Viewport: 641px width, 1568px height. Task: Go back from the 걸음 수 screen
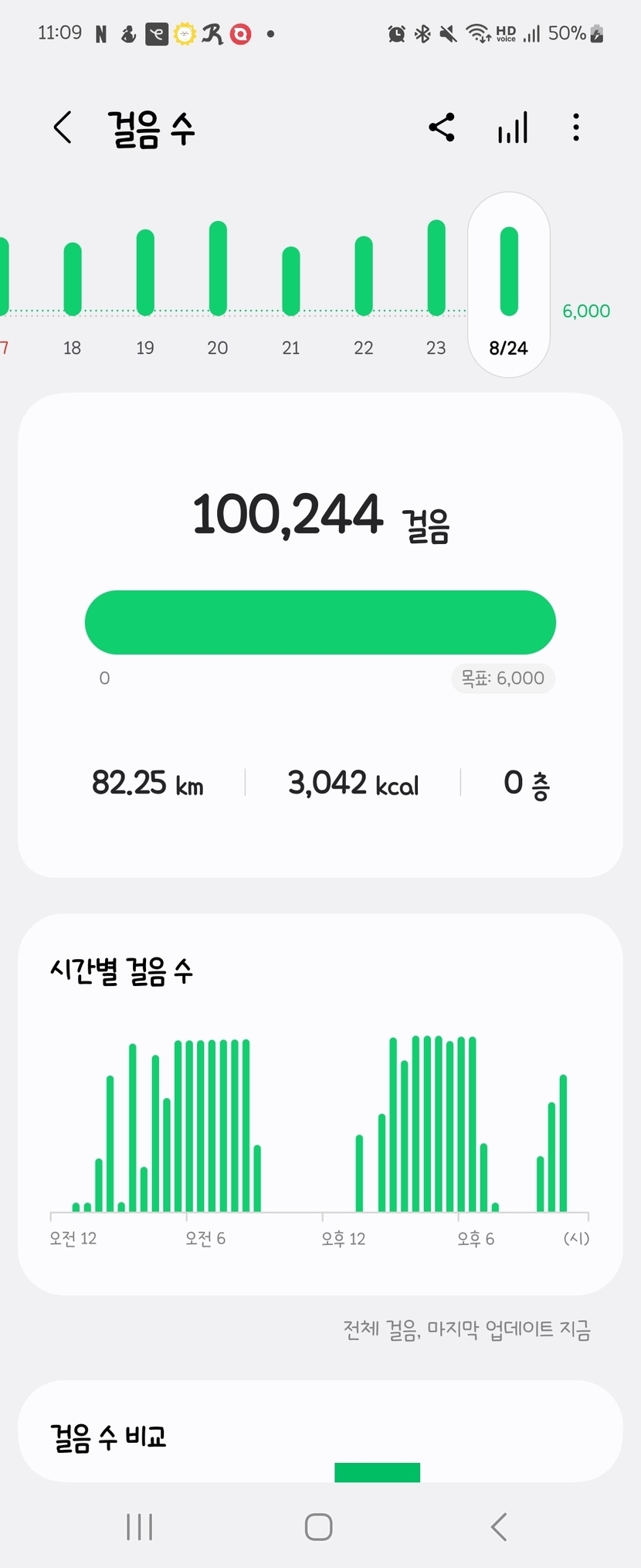(x=63, y=128)
